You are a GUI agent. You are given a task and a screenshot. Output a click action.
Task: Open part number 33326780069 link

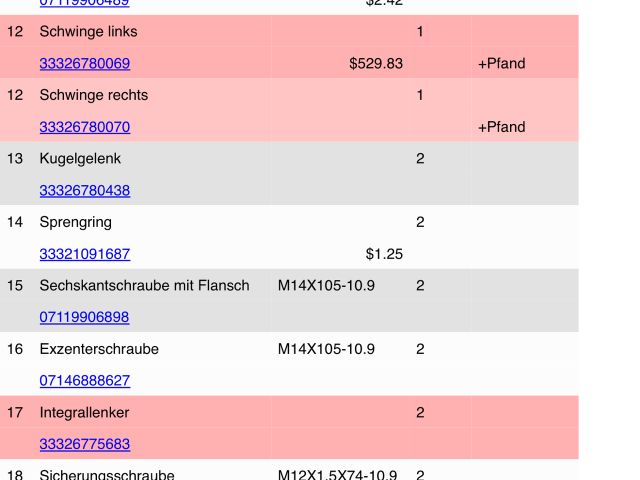pyautogui.click(x=85, y=64)
